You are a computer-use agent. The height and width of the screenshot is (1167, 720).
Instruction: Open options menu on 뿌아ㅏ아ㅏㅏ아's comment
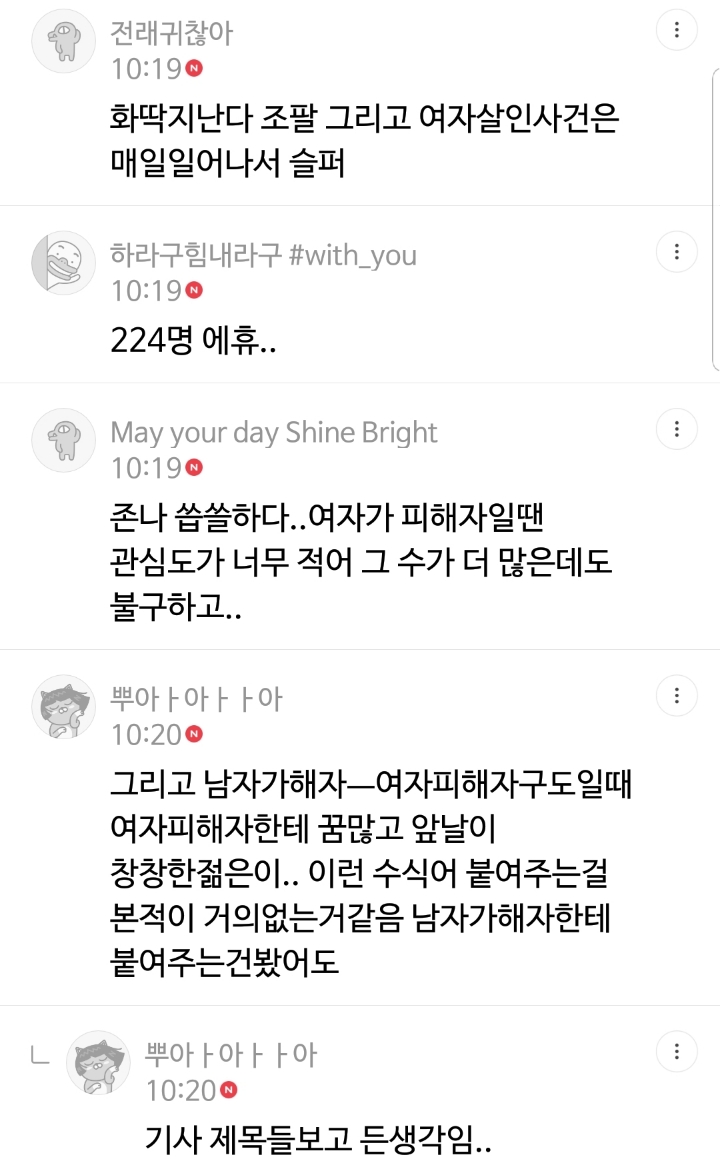tap(678, 695)
